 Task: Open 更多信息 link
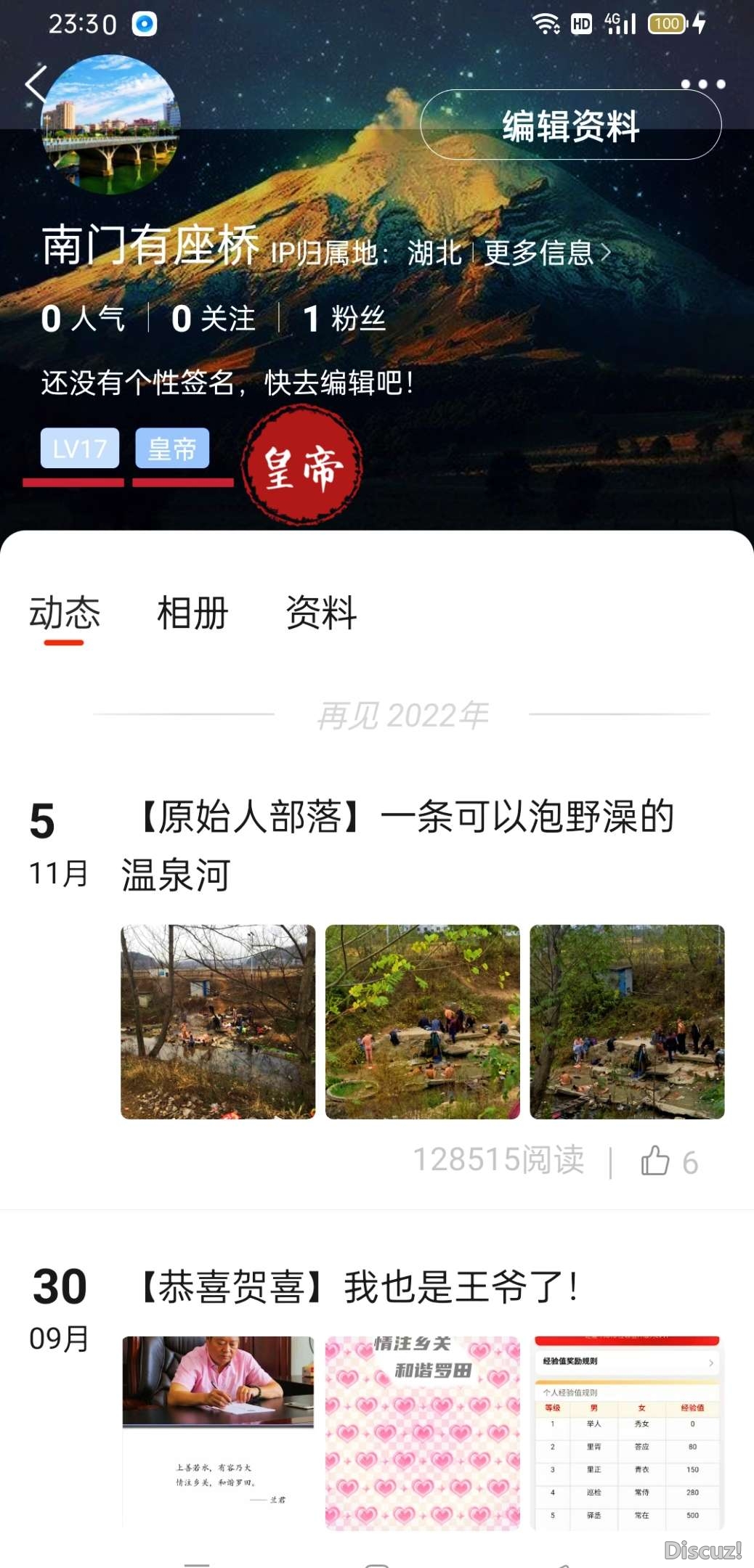tap(547, 253)
